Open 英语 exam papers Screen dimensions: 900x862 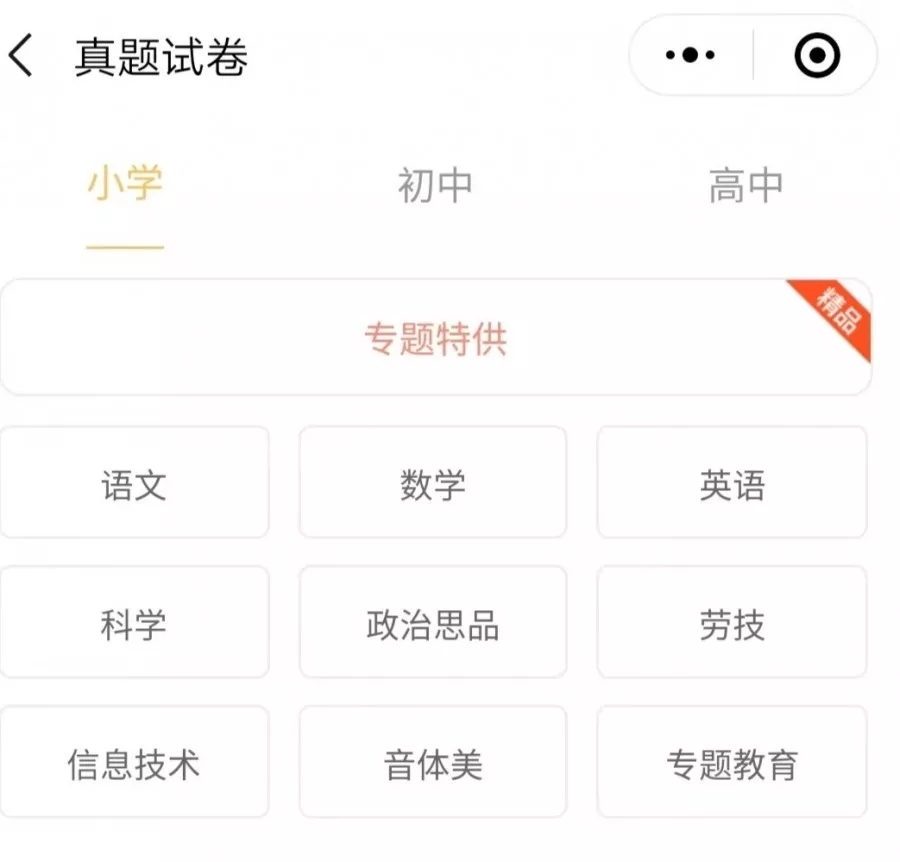pyautogui.click(x=732, y=484)
